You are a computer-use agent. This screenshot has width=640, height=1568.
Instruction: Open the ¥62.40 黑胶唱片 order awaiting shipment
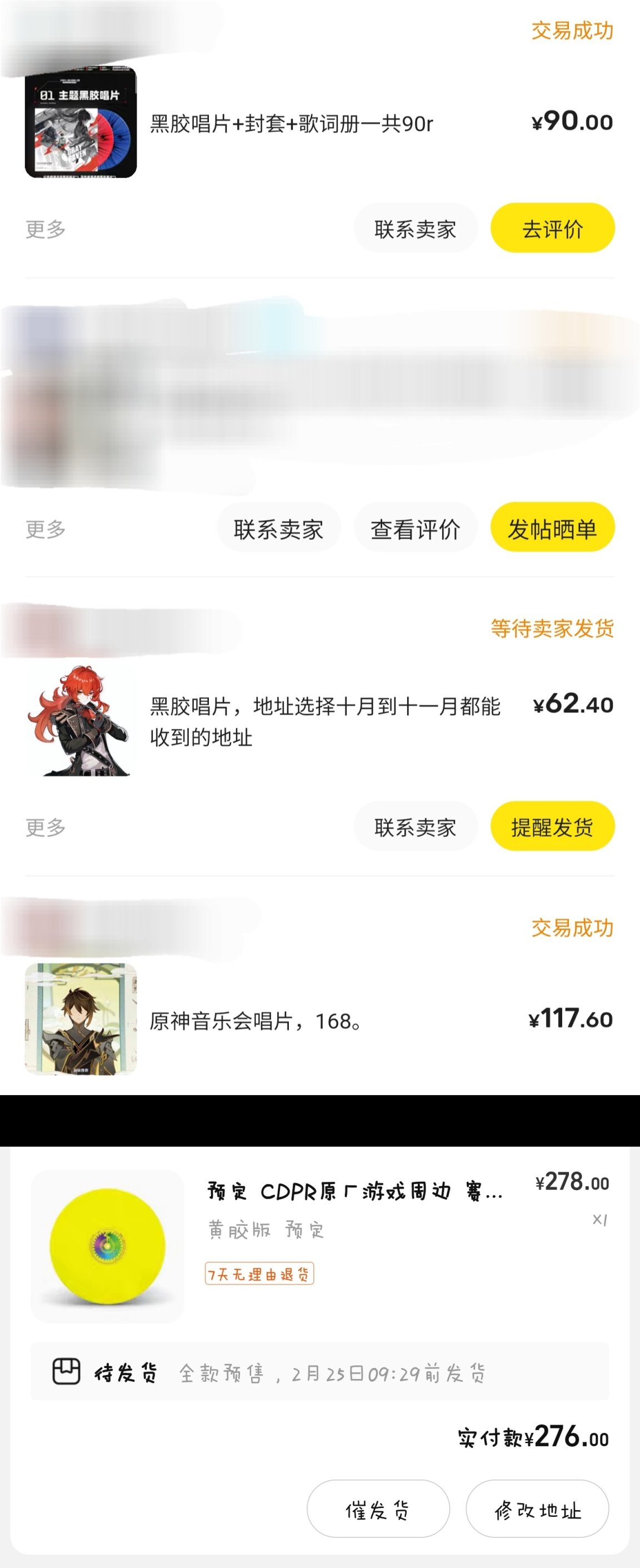[325, 721]
